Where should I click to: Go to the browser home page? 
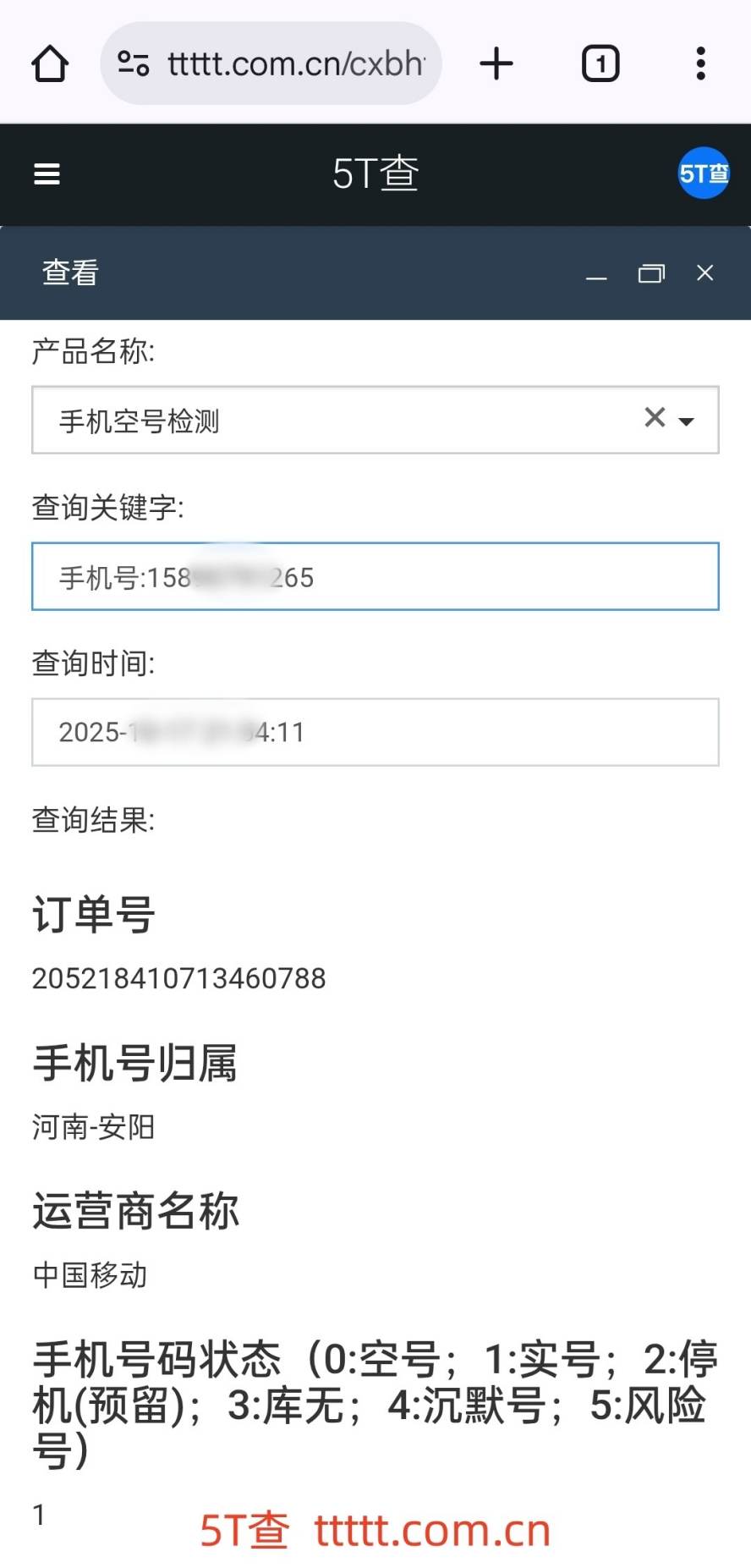[x=50, y=63]
